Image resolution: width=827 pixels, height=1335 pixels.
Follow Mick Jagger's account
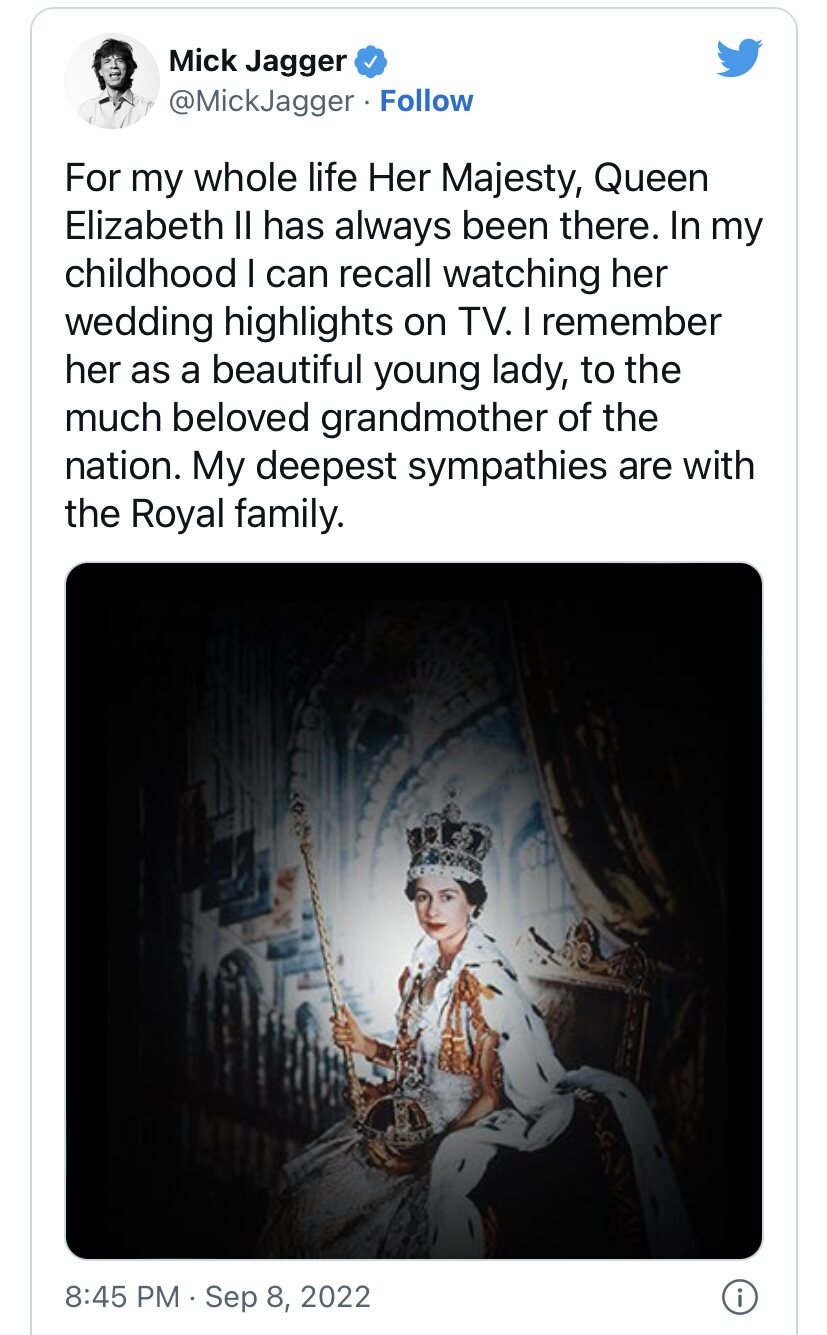coord(427,101)
